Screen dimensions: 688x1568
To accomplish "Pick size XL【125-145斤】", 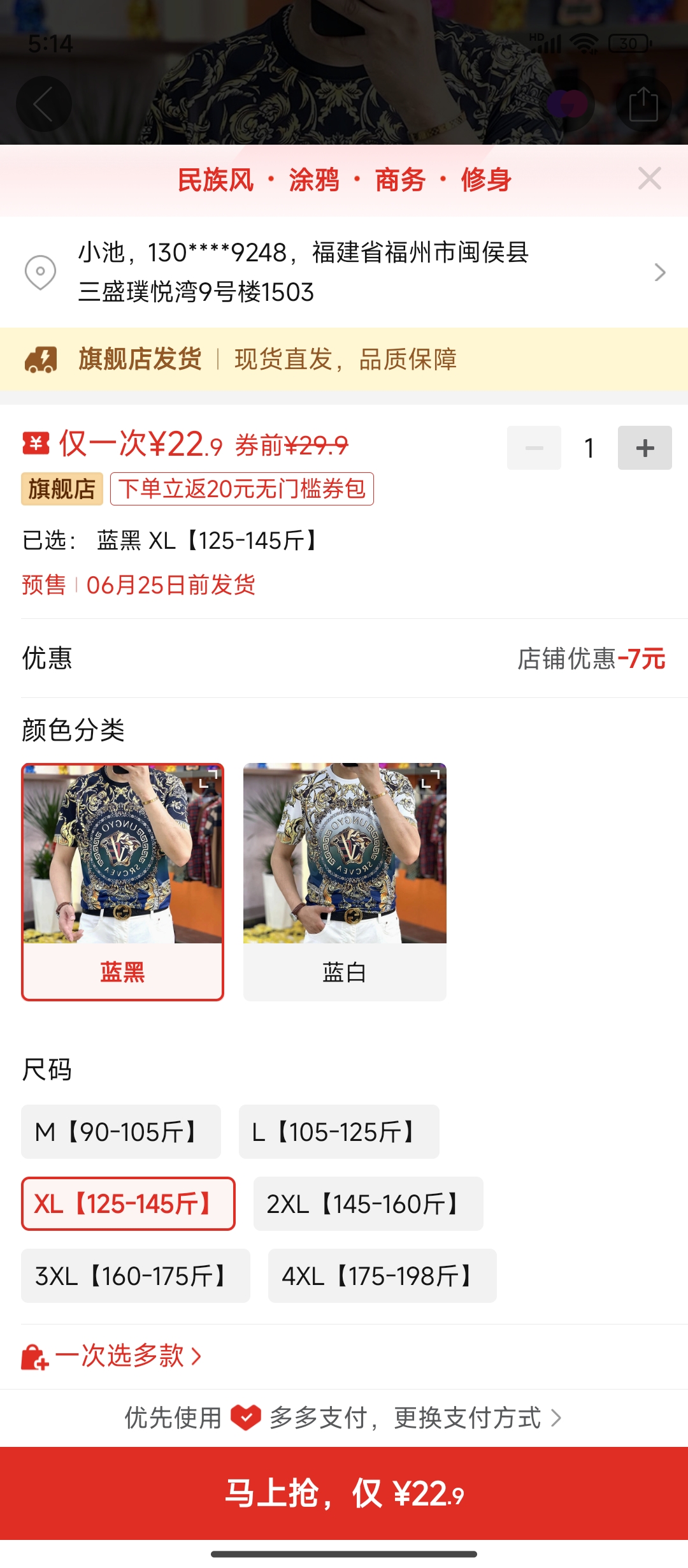I will 128,1204.
